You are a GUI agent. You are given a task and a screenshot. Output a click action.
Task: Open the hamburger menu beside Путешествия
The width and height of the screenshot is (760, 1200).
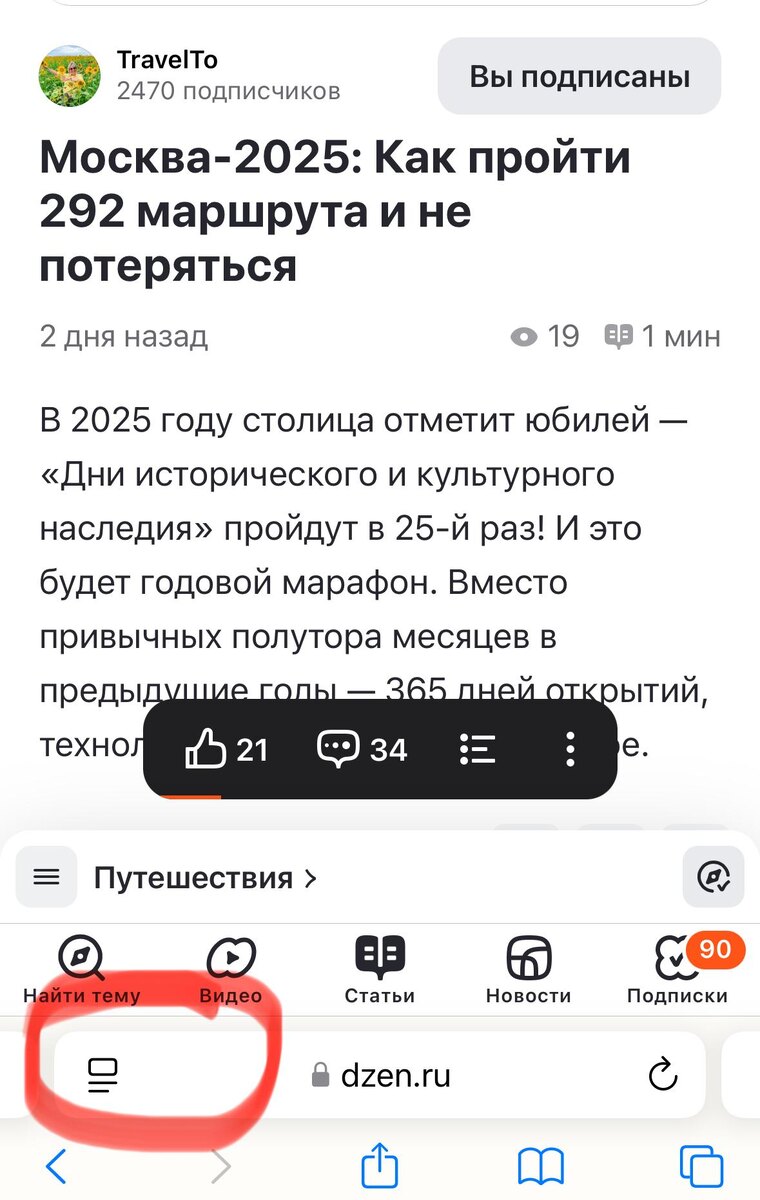46,877
